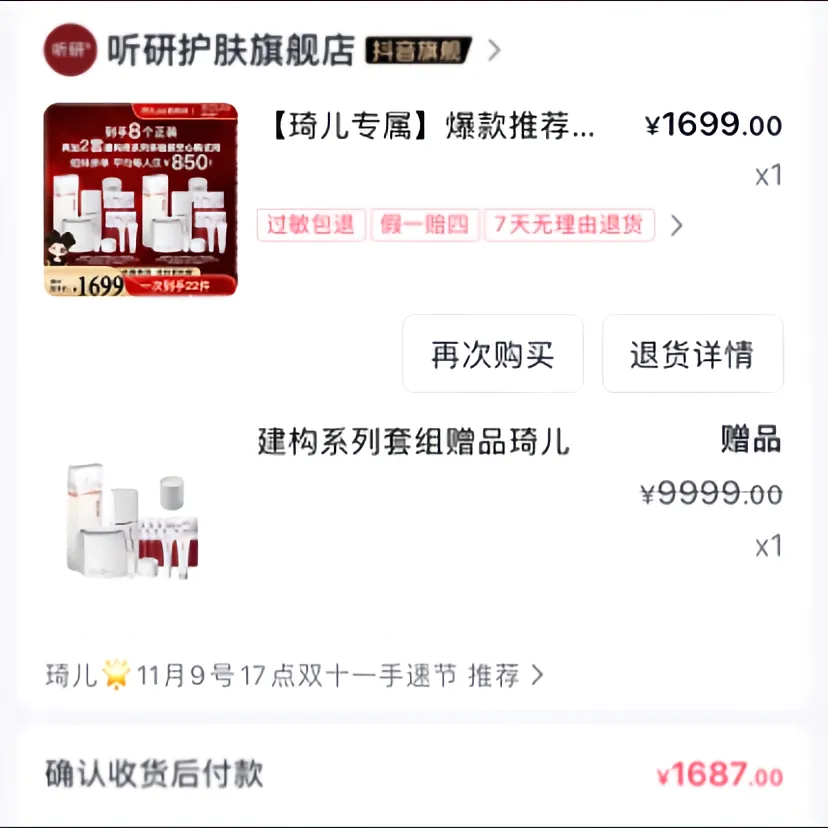Open the 听研护肤旗舰店 store page

tap(230, 50)
